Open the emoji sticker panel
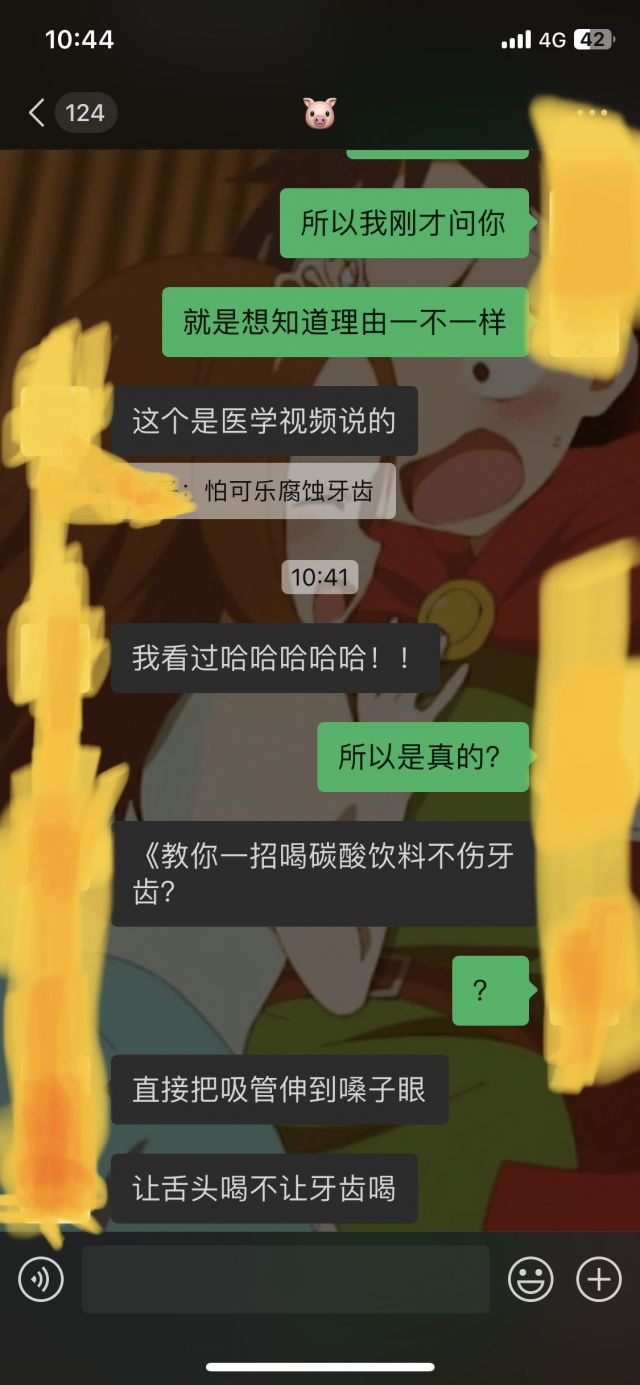 531,1279
